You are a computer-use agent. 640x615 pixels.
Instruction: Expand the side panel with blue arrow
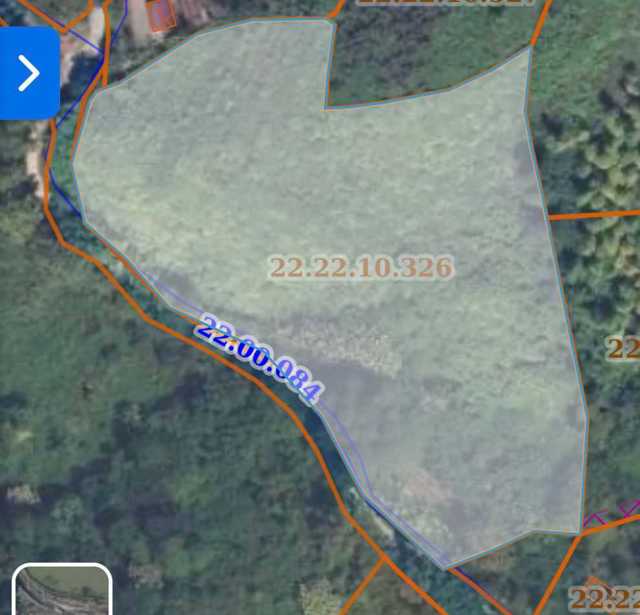click(x=28, y=73)
